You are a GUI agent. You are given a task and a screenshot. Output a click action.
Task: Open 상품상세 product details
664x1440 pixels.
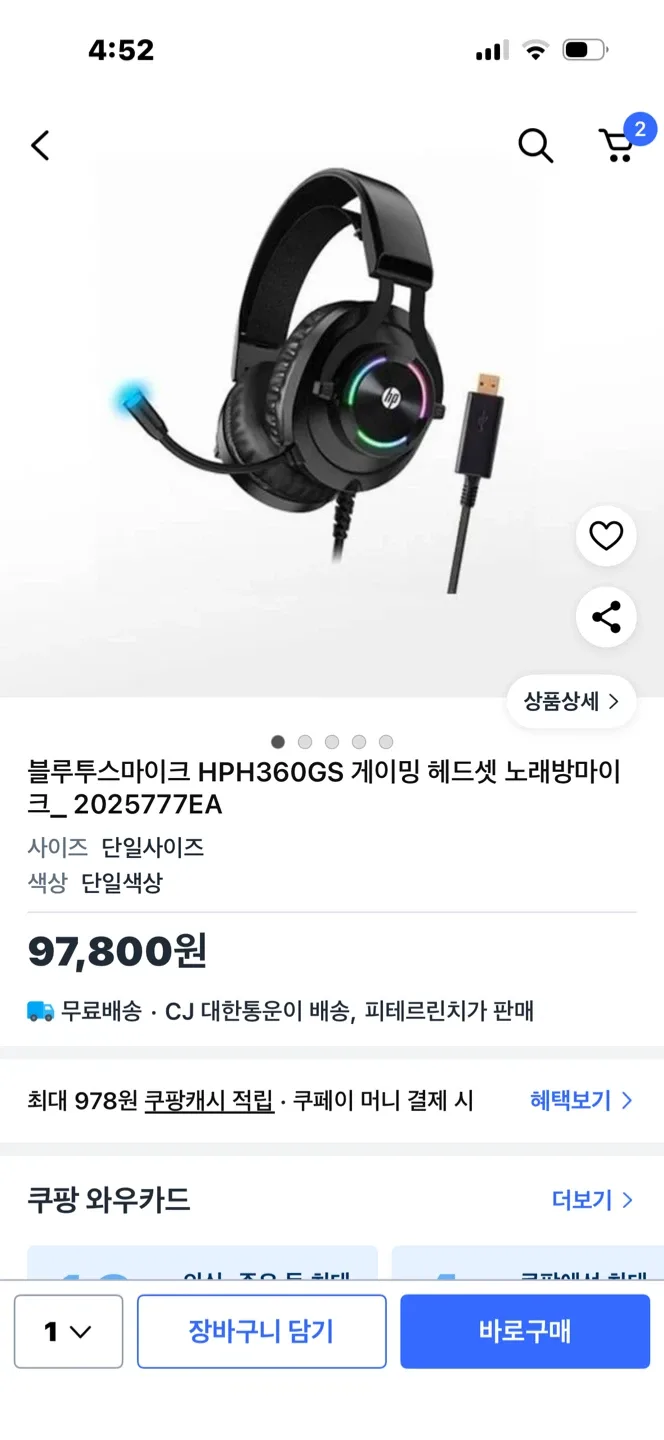(571, 701)
